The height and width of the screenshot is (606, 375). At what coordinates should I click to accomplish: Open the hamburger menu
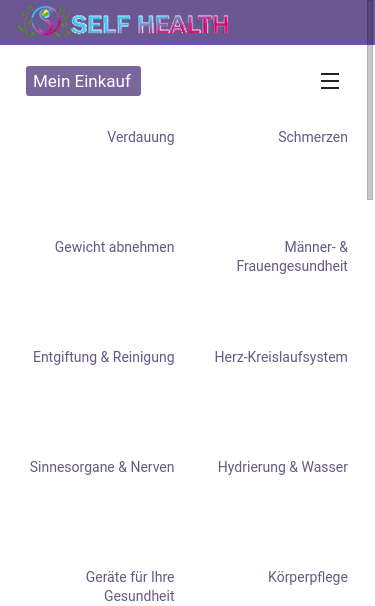[330, 81]
